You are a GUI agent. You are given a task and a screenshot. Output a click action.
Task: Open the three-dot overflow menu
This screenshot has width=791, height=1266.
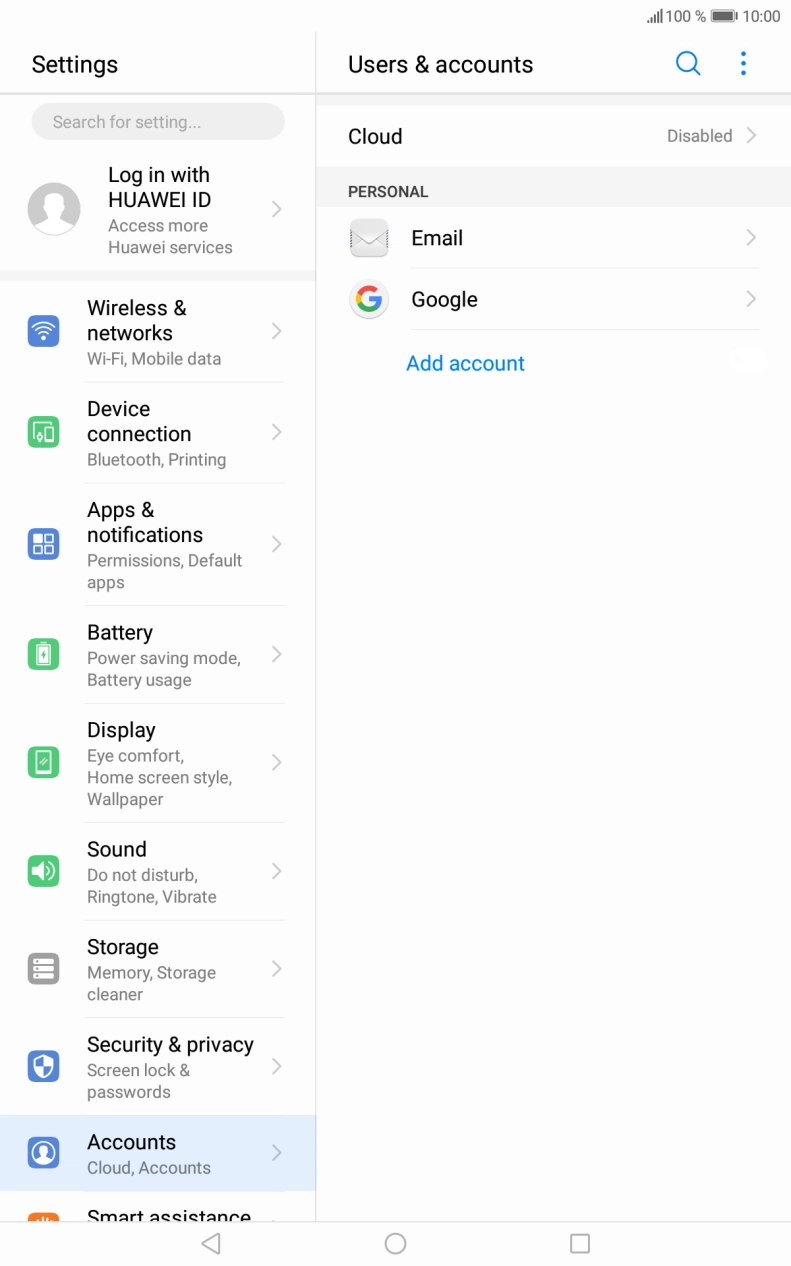(743, 63)
